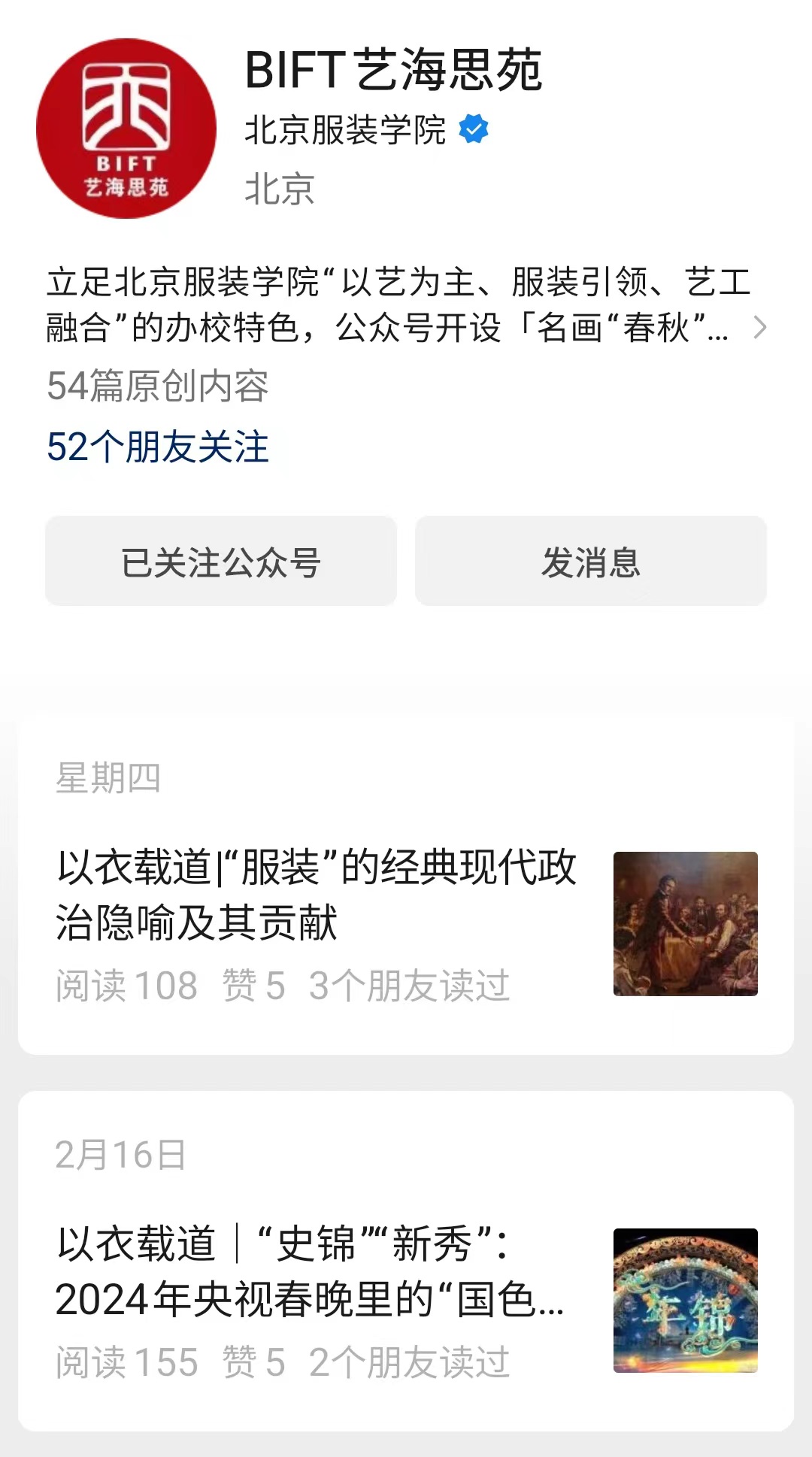
Task: Tap the 已关注公众号 button
Action: point(221,562)
